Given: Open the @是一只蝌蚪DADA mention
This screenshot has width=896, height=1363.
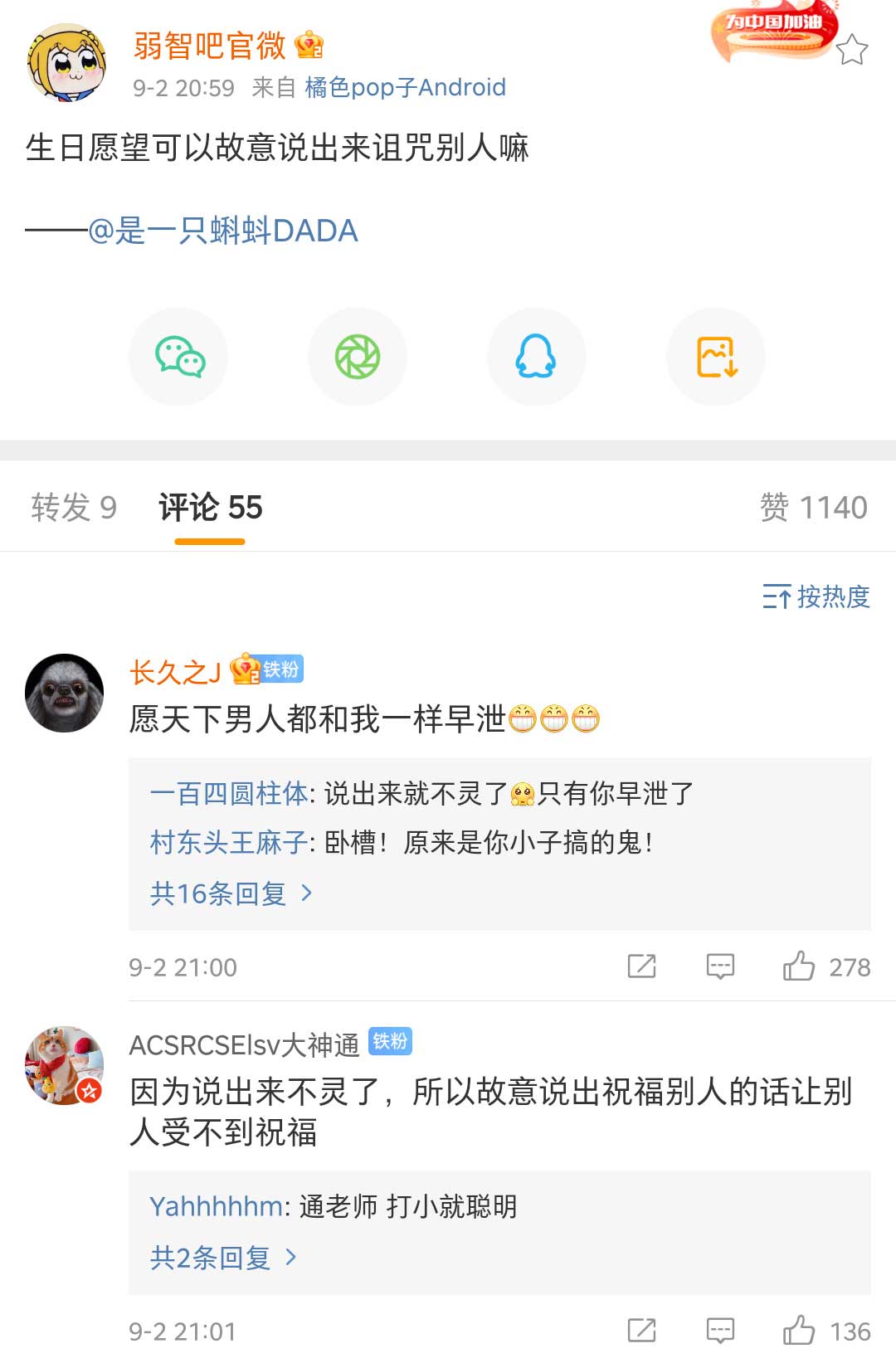Looking at the screenshot, I should [x=223, y=231].
